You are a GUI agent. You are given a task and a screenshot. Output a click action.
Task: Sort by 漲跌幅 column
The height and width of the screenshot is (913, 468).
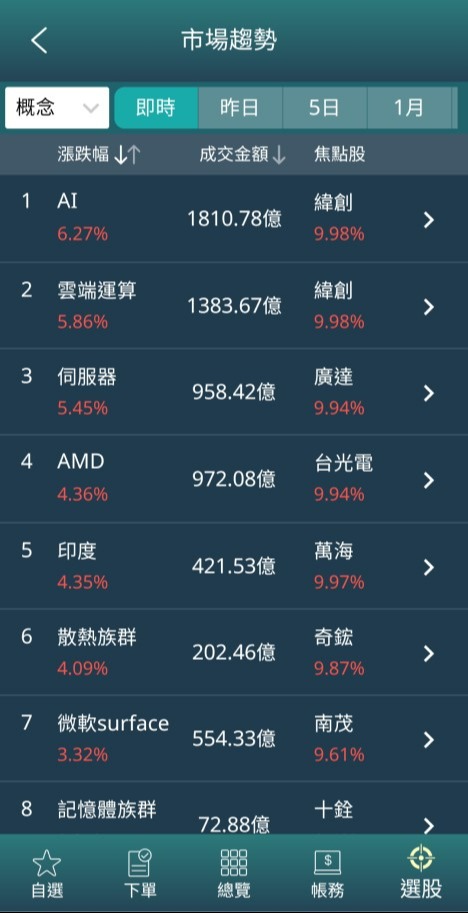(x=99, y=154)
